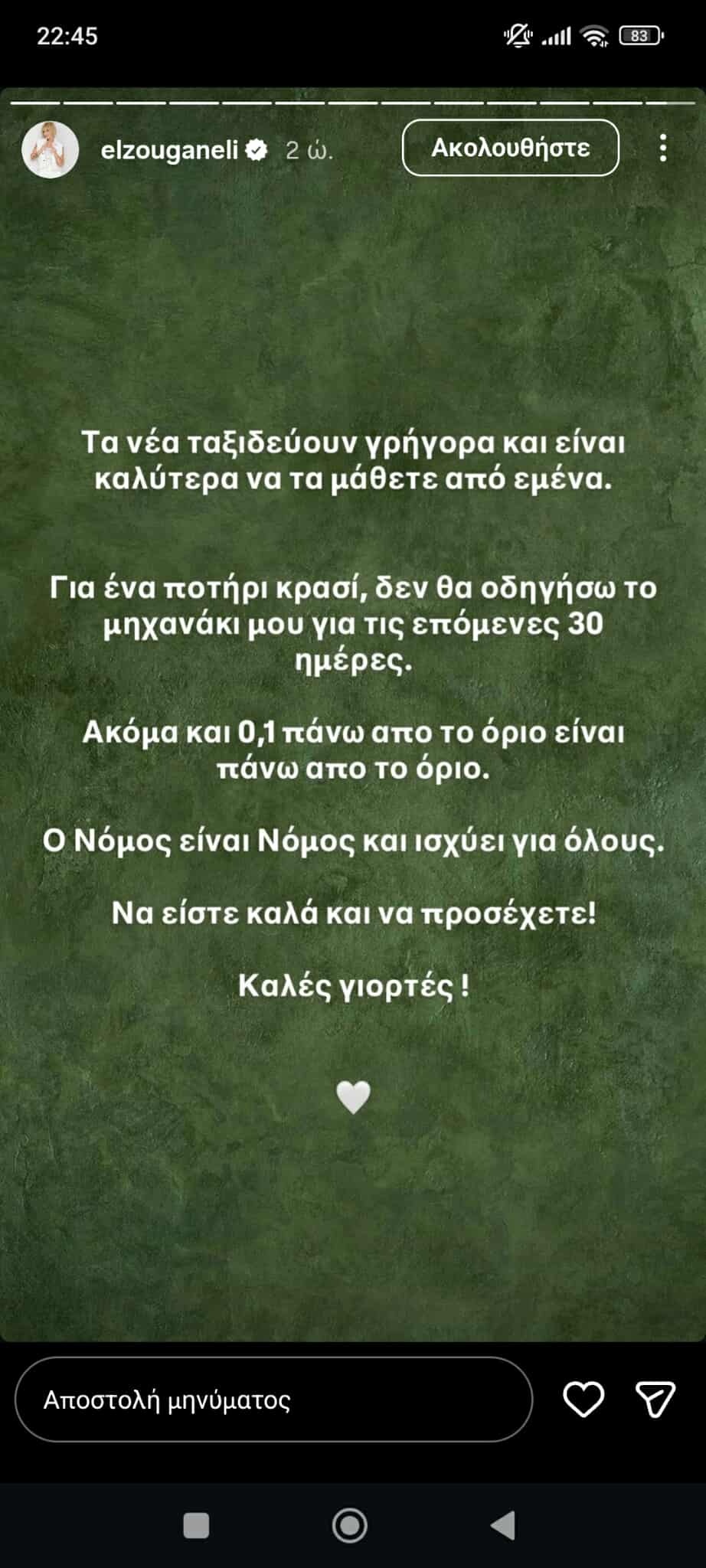The height and width of the screenshot is (1568, 706).
Task: Tap the battery indicator showing 83
Action: 640,34
